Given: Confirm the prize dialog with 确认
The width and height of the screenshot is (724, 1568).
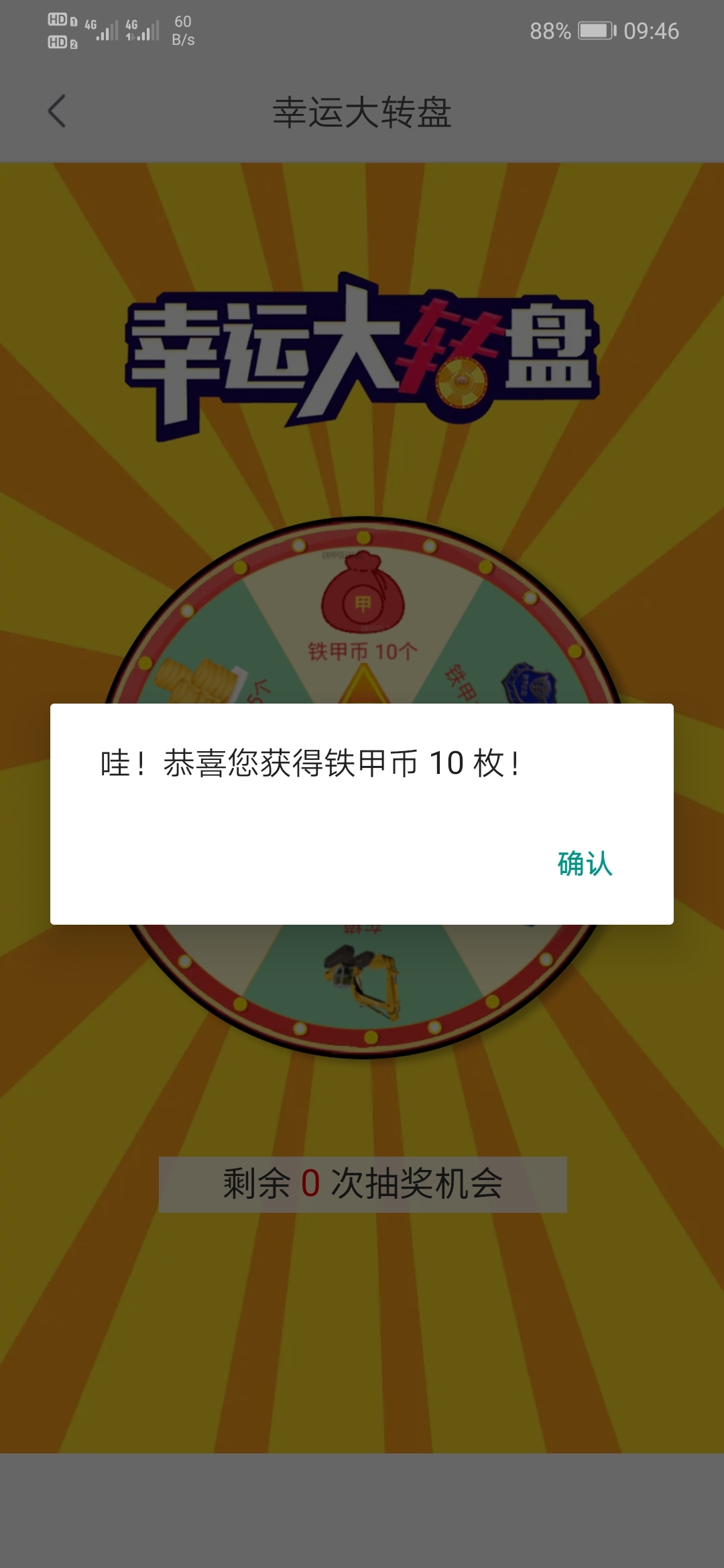Looking at the screenshot, I should pyautogui.click(x=585, y=864).
